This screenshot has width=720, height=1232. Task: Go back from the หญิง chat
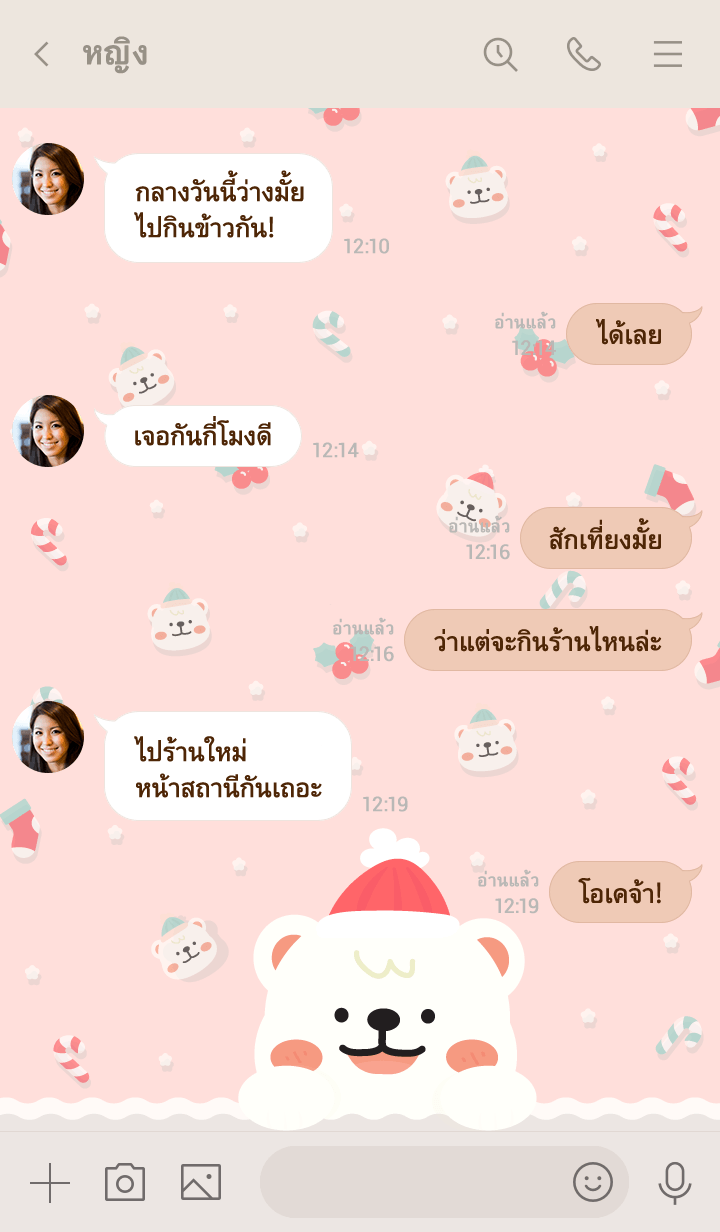point(41,54)
